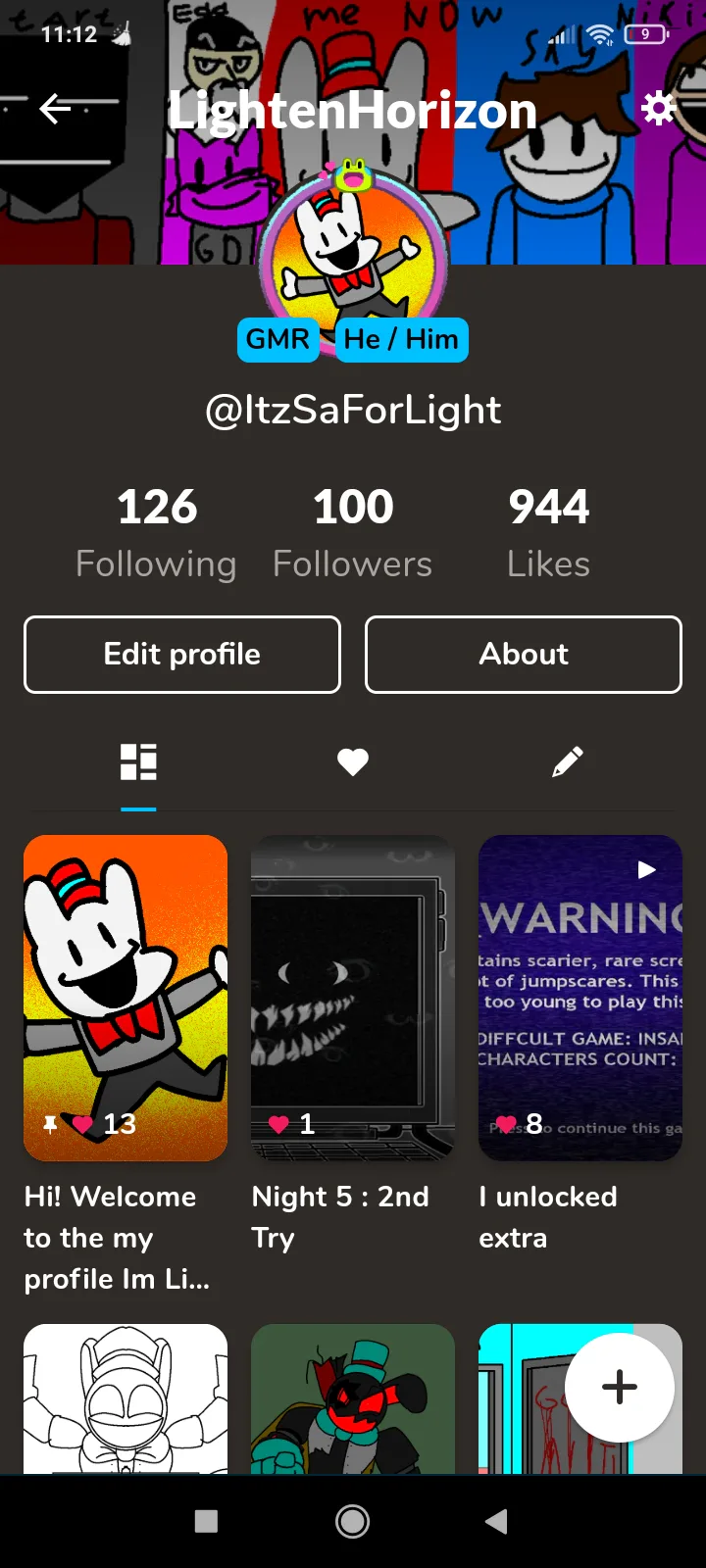The height and width of the screenshot is (1568, 706).
Task: Open settings via the gear icon
Action: pyautogui.click(x=658, y=108)
